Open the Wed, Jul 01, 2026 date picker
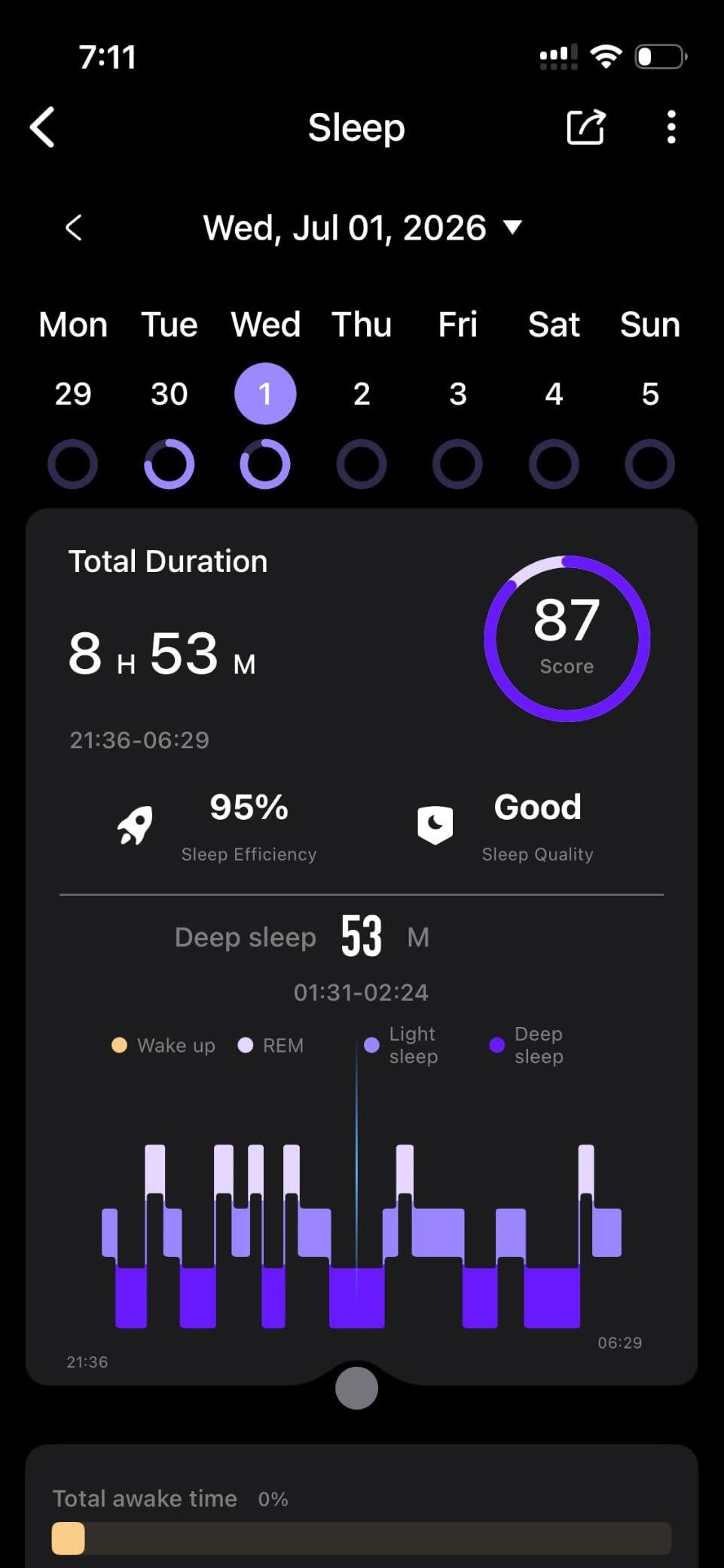724x1568 pixels. tap(362, 228)
